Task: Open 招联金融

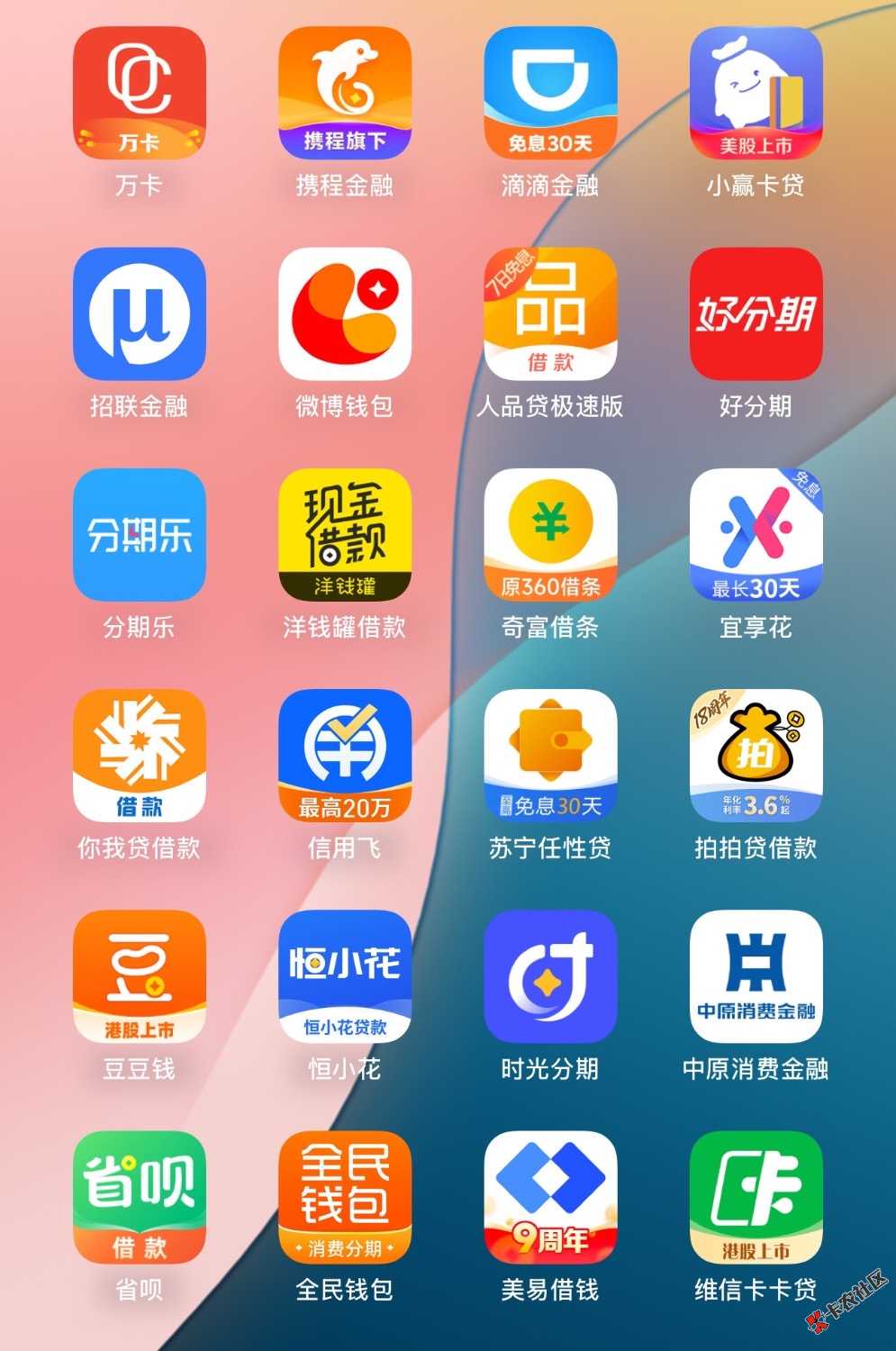Action: 139,313
